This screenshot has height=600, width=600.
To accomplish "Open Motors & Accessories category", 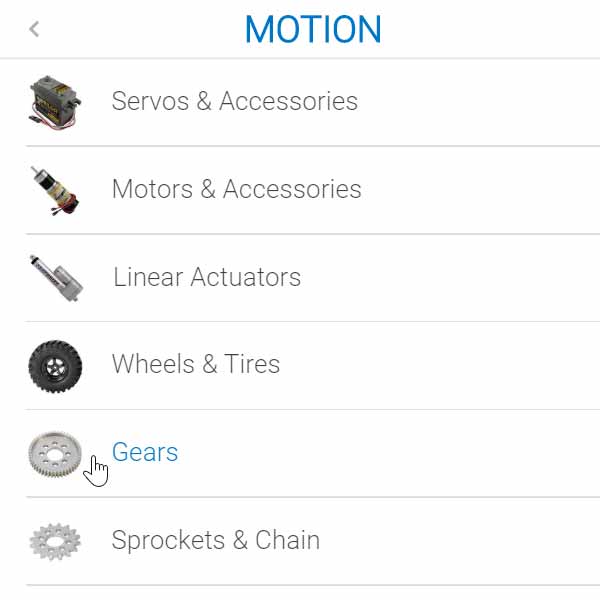I will tap(236, 189).
